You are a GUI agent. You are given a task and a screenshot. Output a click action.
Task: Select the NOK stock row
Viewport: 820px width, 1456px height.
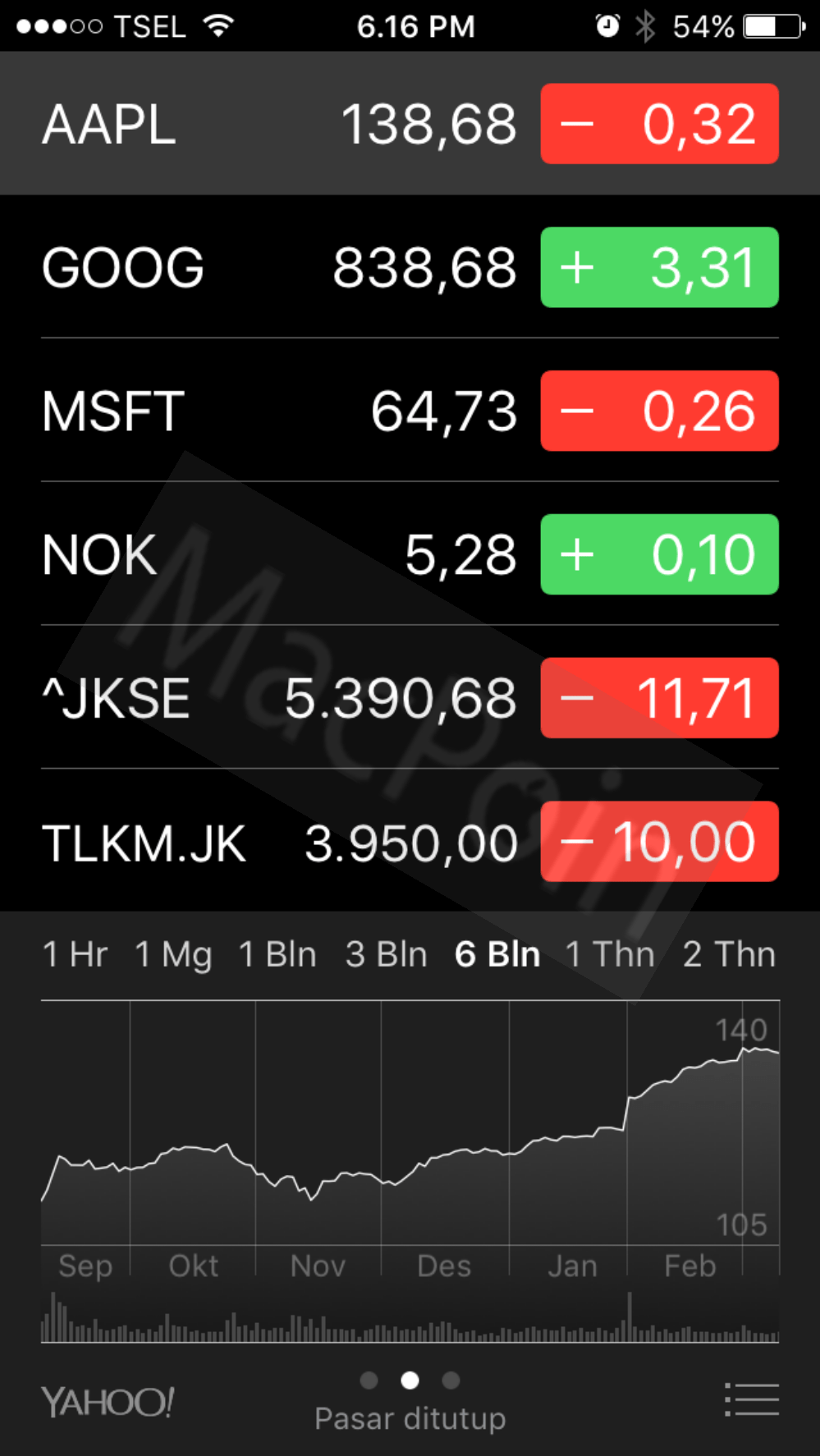click(279, 554)
